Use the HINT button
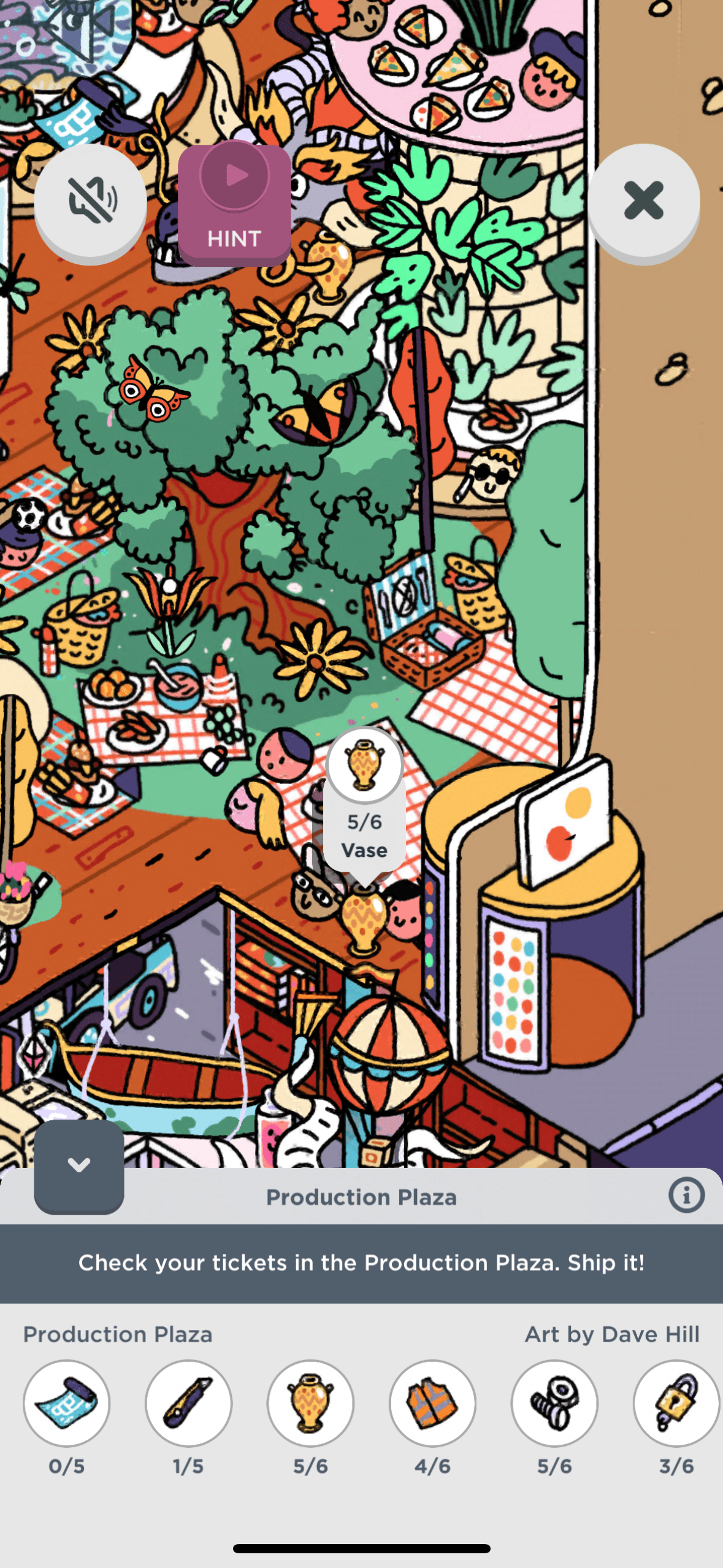The height and width of the screenshot is (1568, 723). tap(234, 202)
